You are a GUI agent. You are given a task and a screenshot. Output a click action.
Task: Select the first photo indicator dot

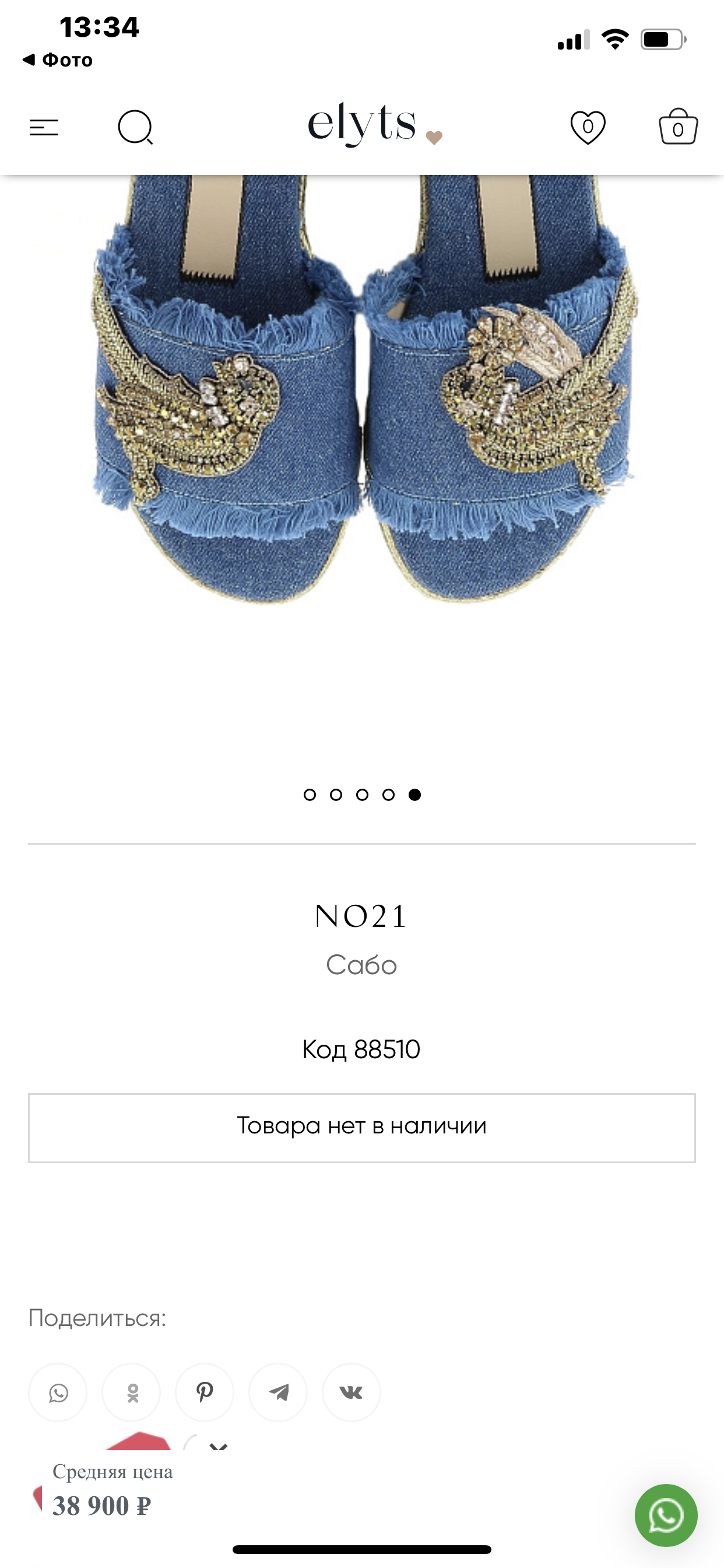pos(310,794)
